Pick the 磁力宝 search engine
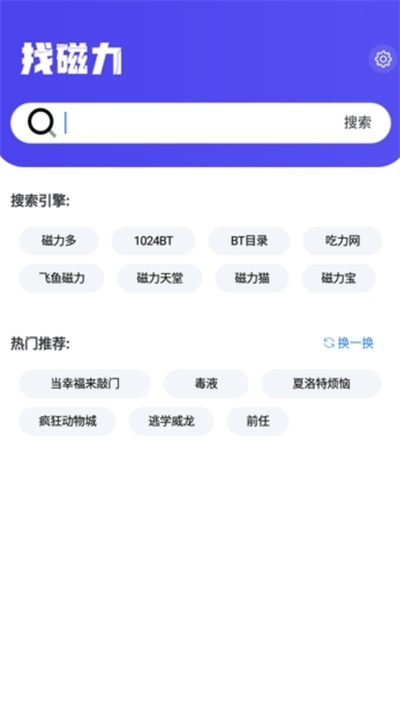The image size is (400, 707). pyautogui.click(x=338, y=278)
